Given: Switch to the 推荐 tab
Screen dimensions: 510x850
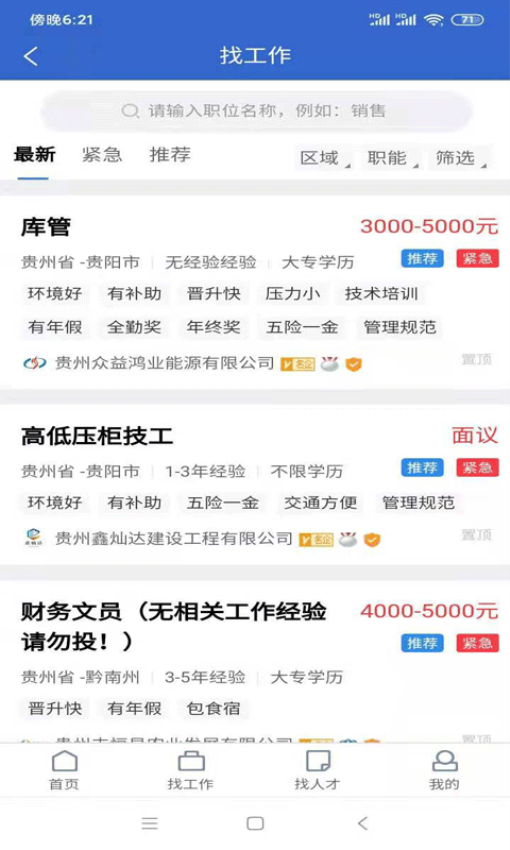Looking at the screenshot, I should click(x=170, y=155).
